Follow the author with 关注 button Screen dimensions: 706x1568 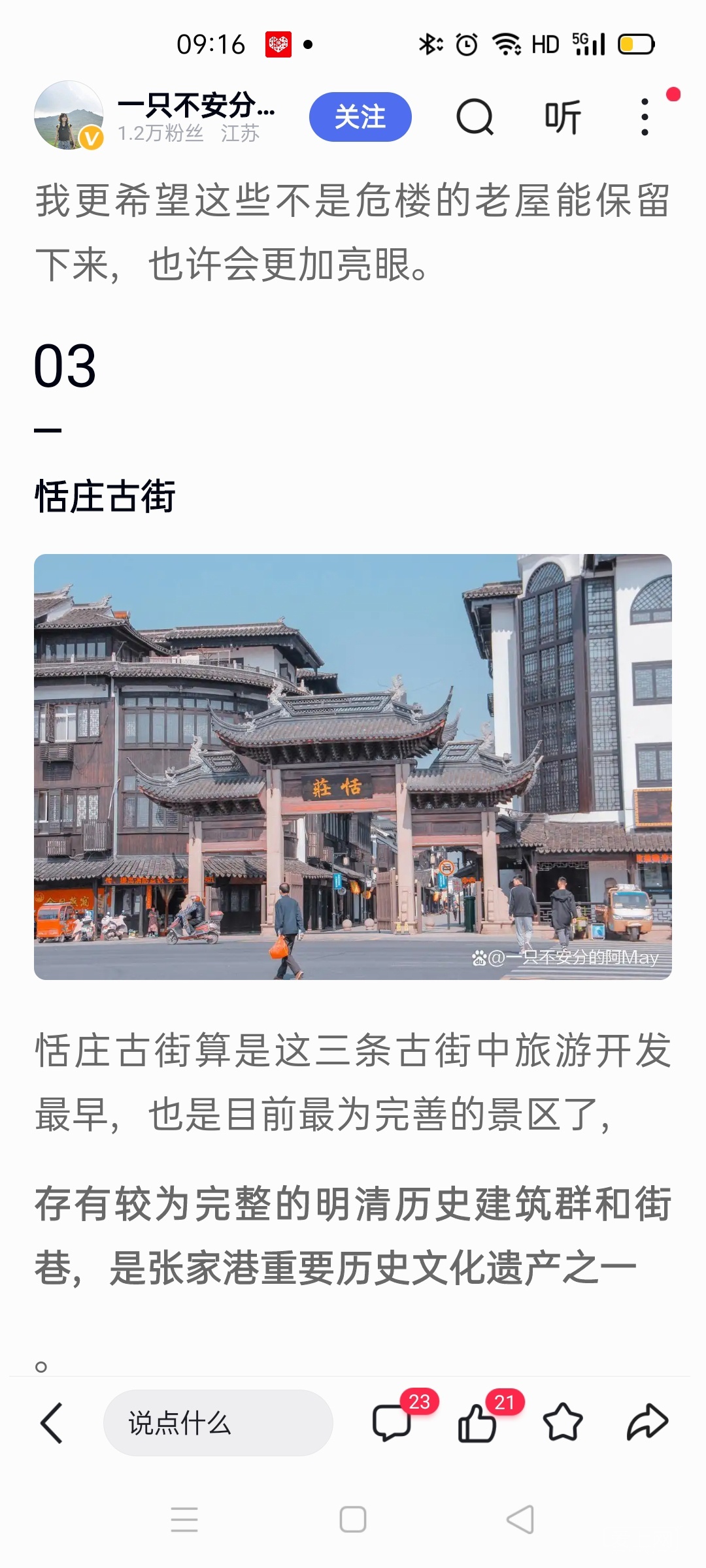point(360,117)
